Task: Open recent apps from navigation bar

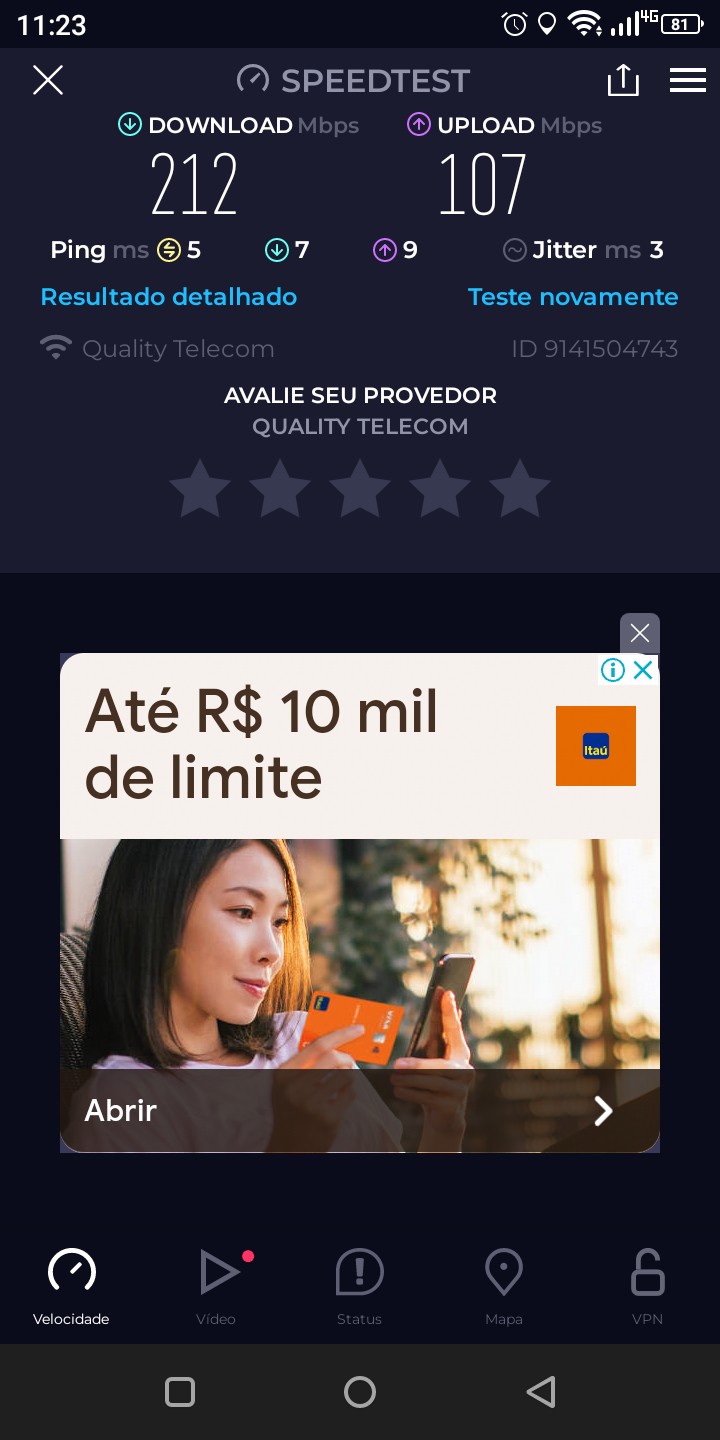Action: [180, 1392]
